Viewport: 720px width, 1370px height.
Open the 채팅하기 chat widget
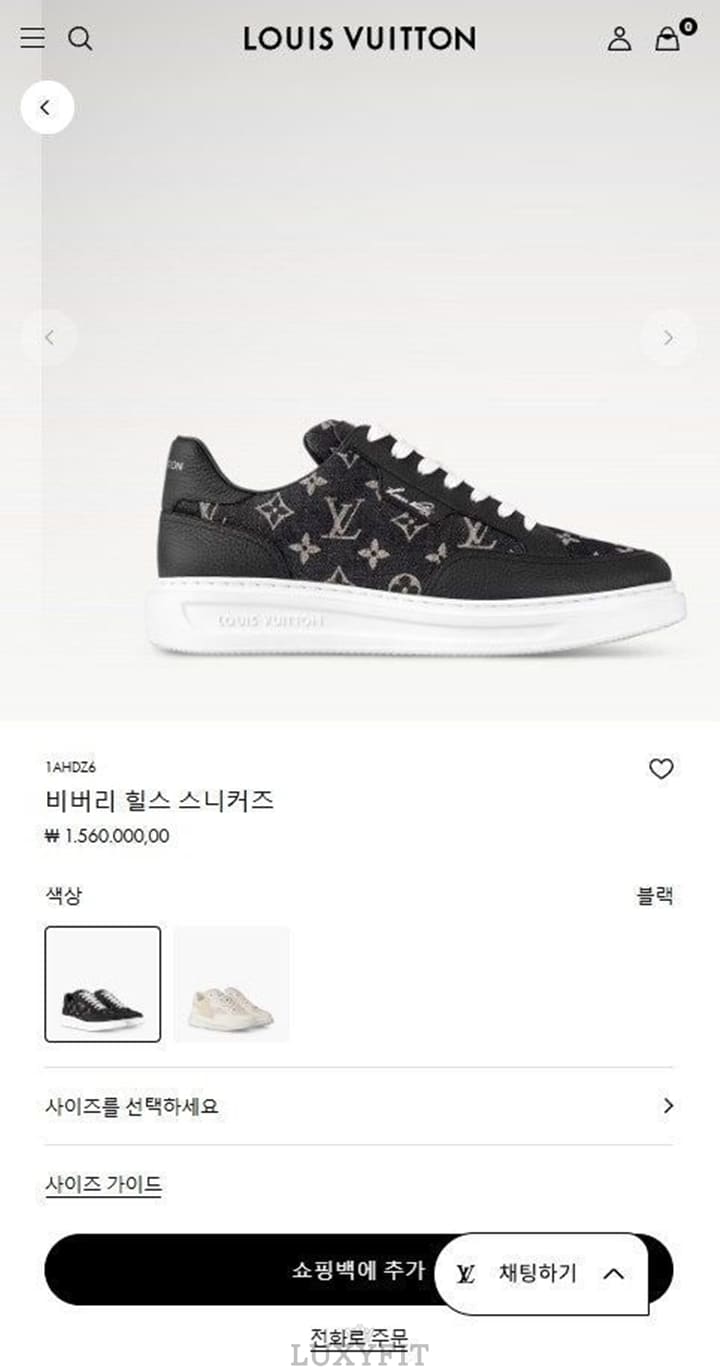coord(541,1273)
